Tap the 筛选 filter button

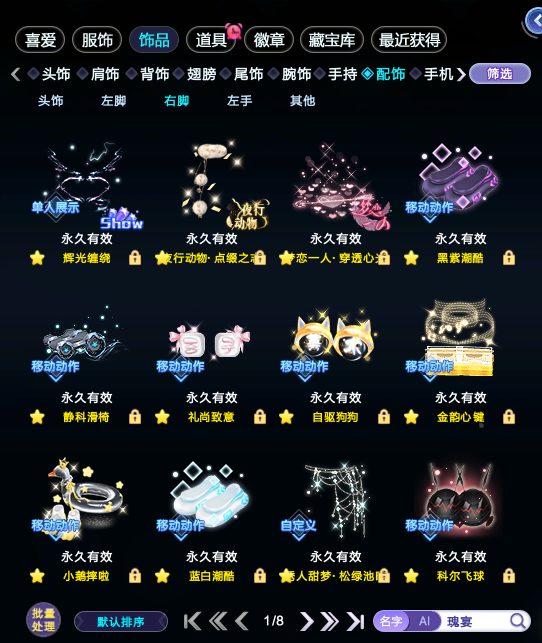pyautogui.click(x=500, y=74)
